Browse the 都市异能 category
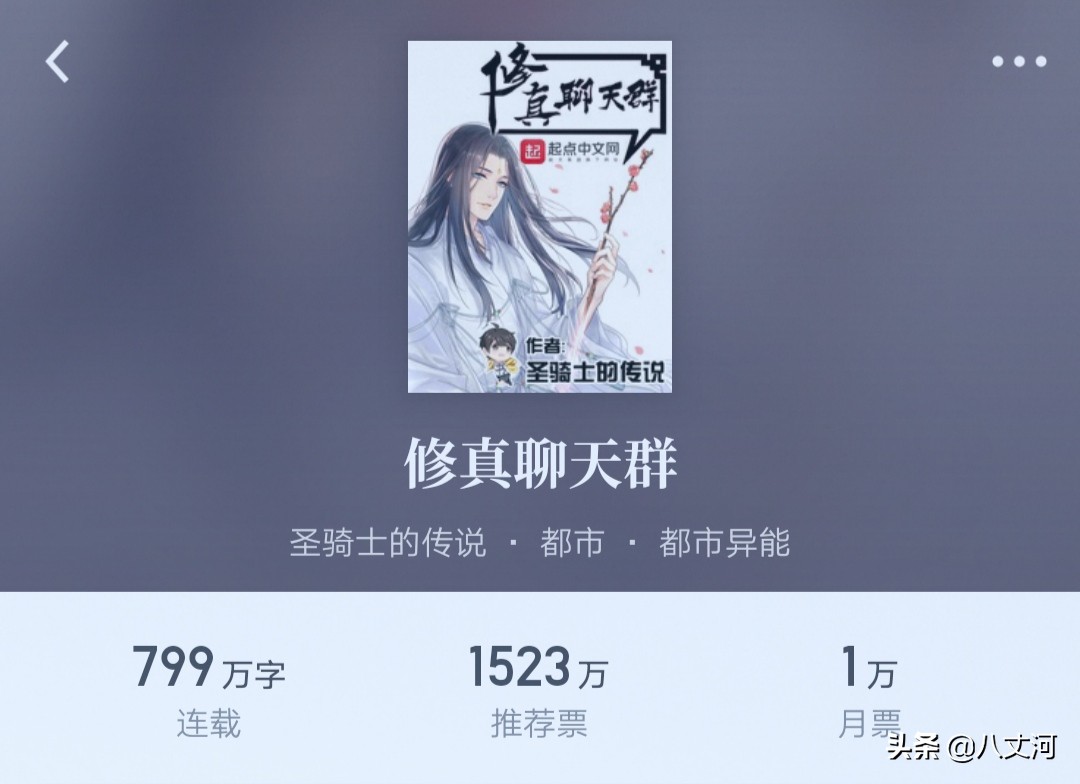Image resolution: width=1080 pixels, height=784 pixels. 724,543
